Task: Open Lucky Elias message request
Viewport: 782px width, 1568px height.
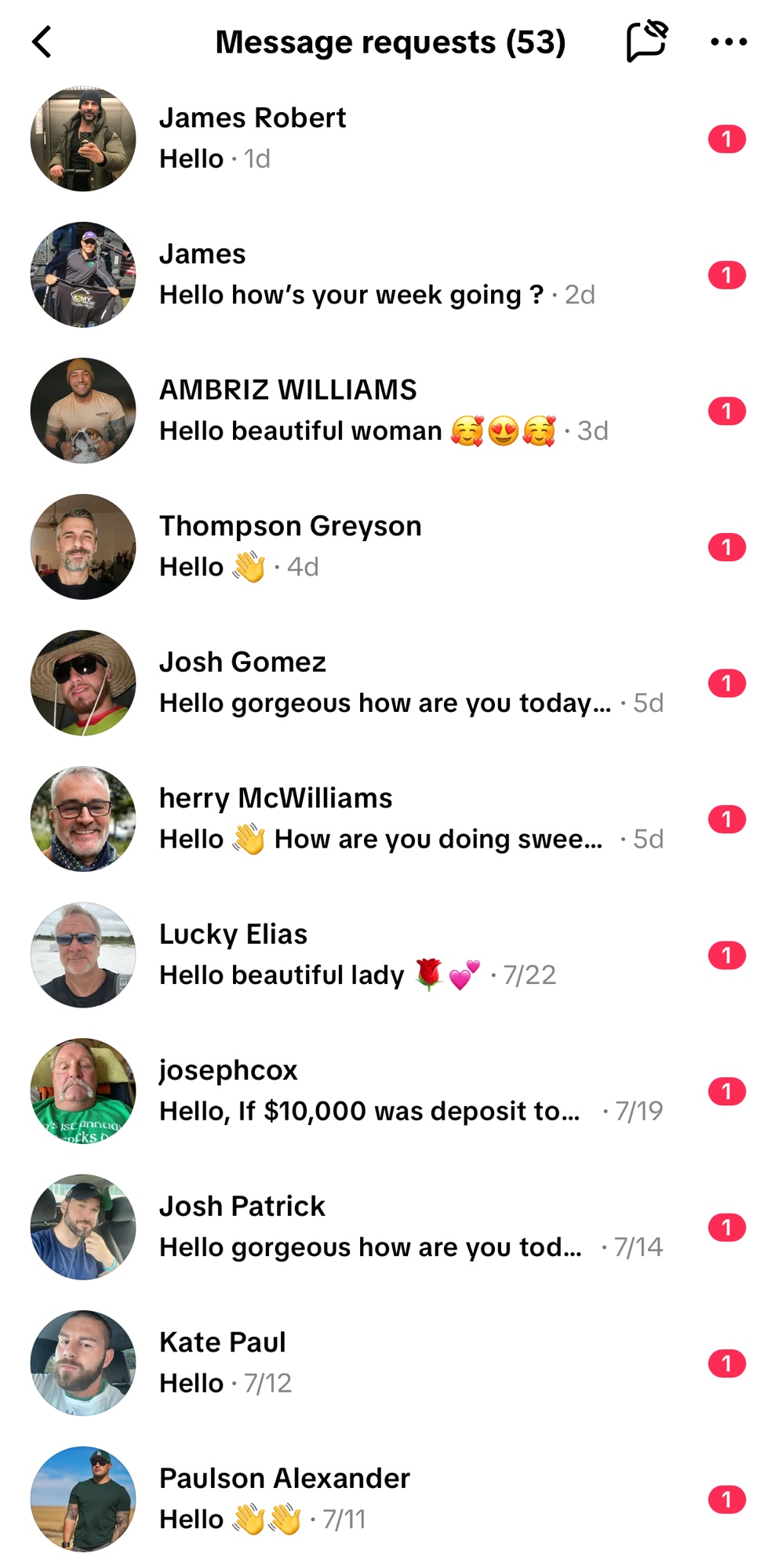Action: pos(391,955)
